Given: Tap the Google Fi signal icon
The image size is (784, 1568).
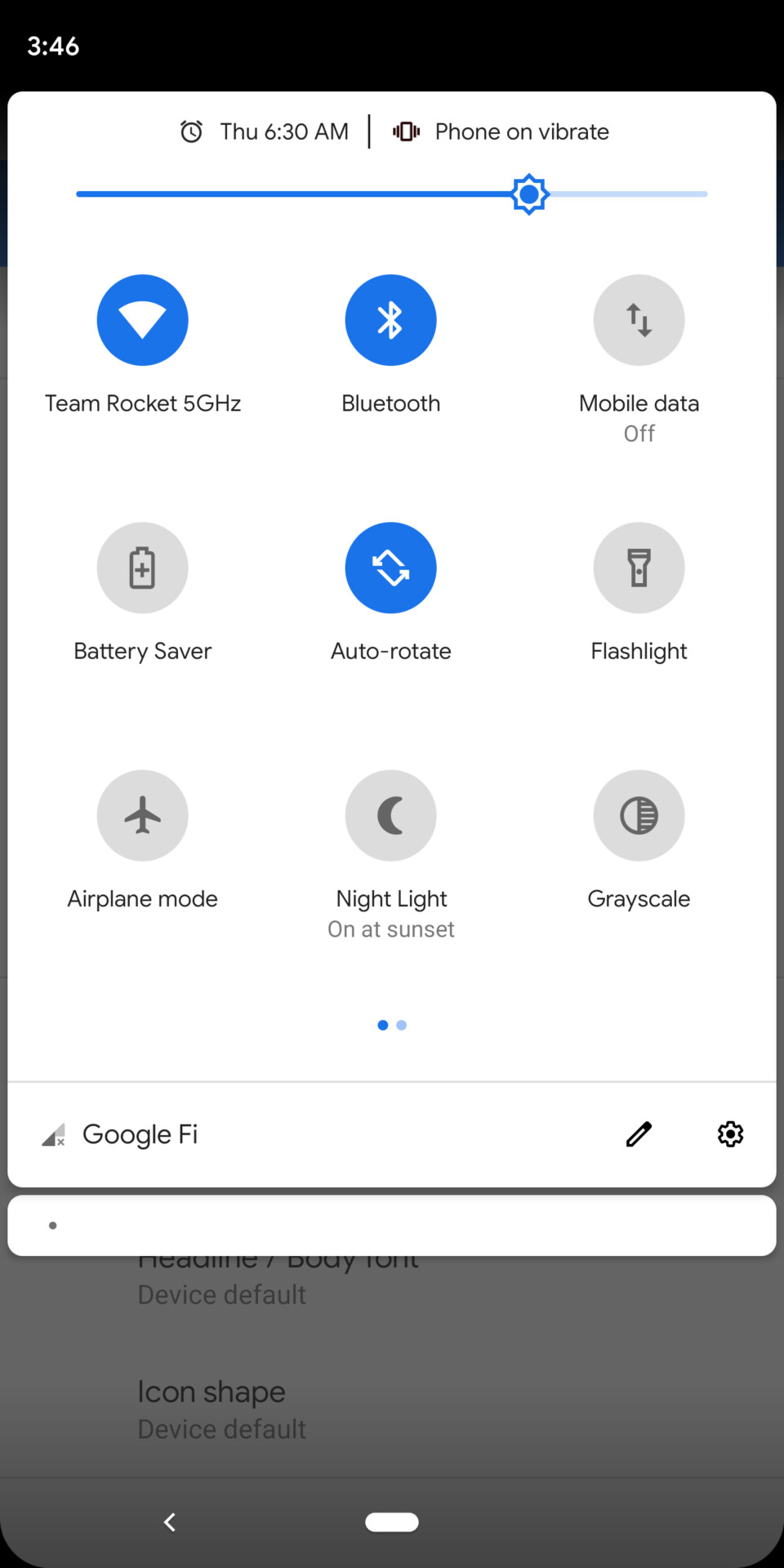Looking at the screenshot, I should (x=52, y=1134).
